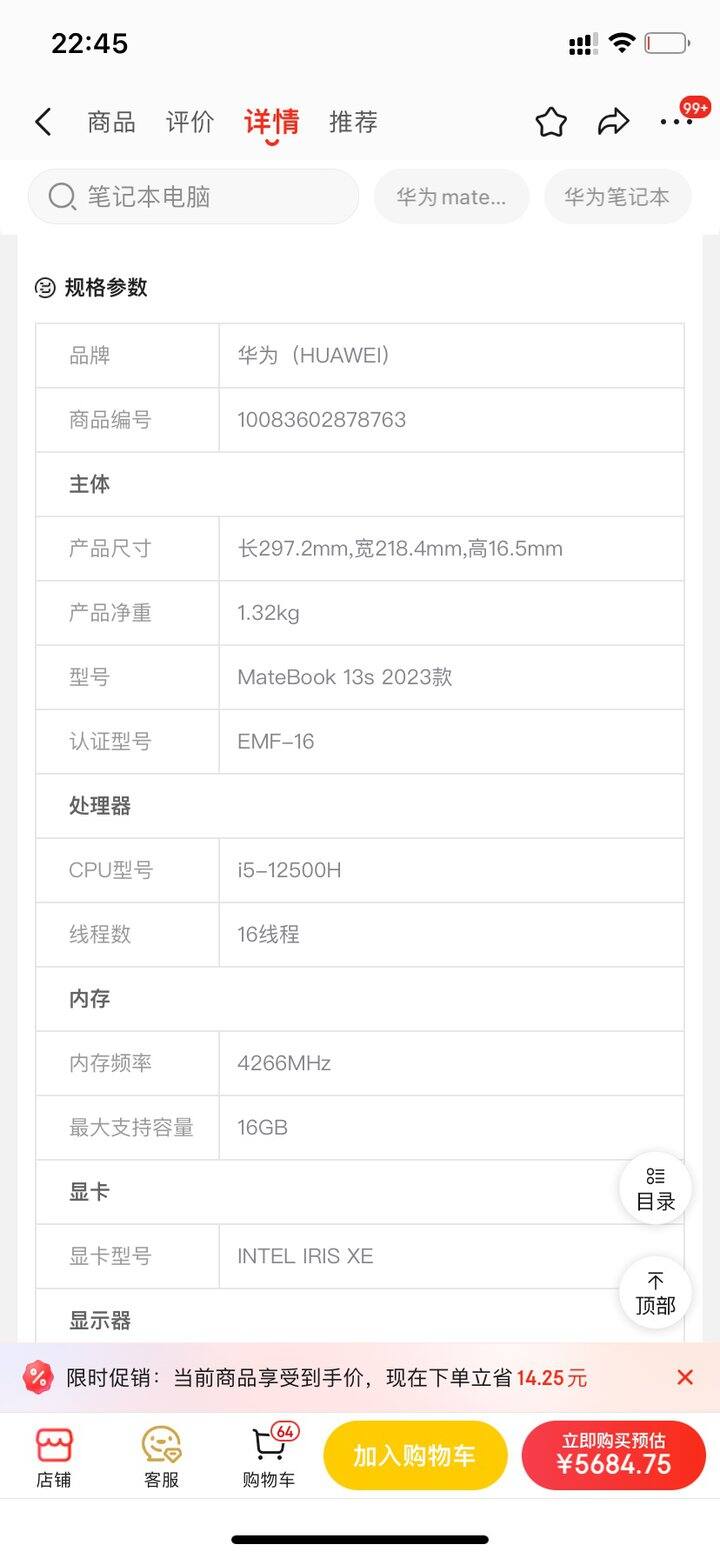Open the 目录 floating button
720x1558 pixels.
[655, 1188]
